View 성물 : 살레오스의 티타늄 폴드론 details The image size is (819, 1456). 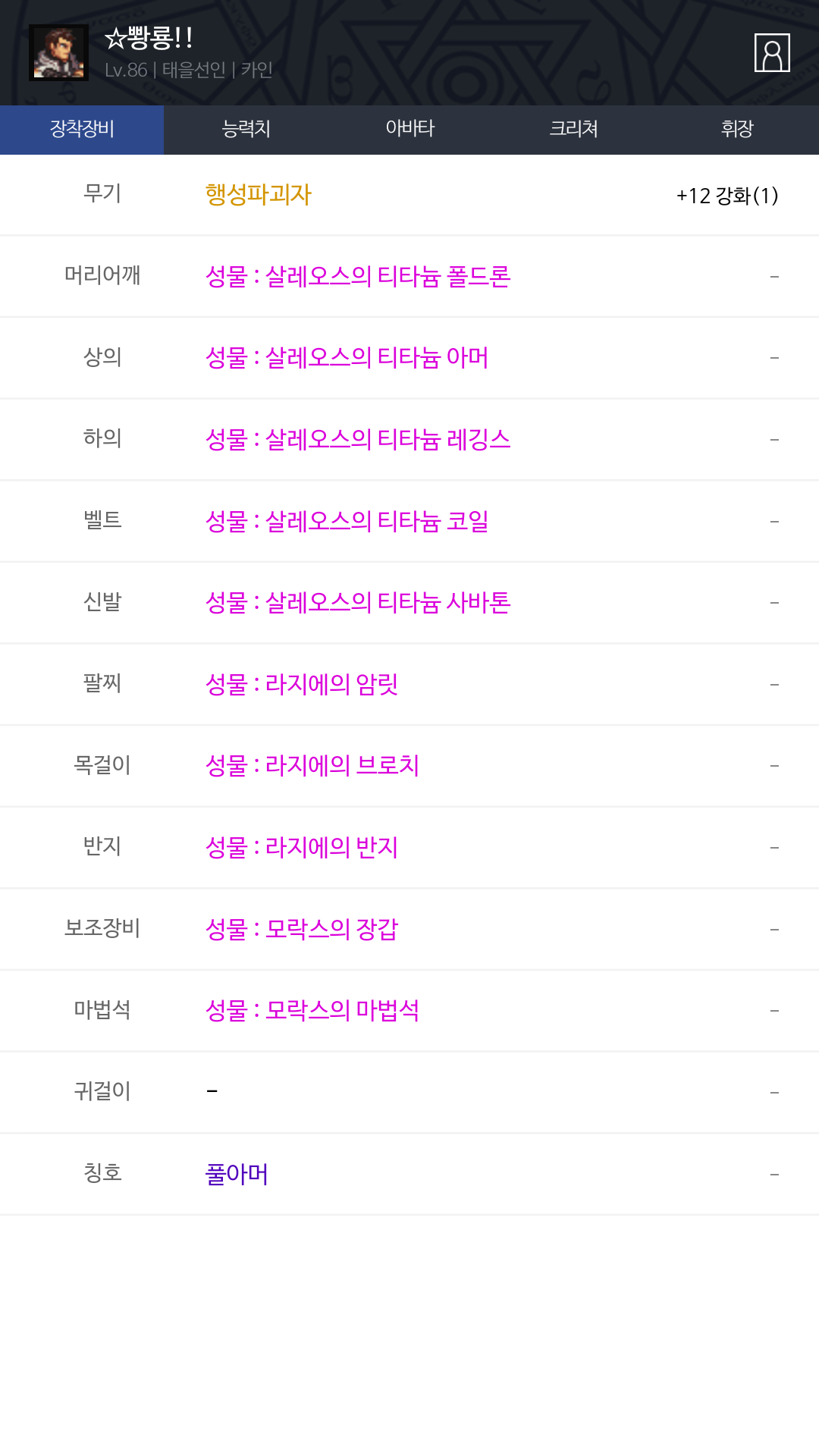[x=358, y=276]
